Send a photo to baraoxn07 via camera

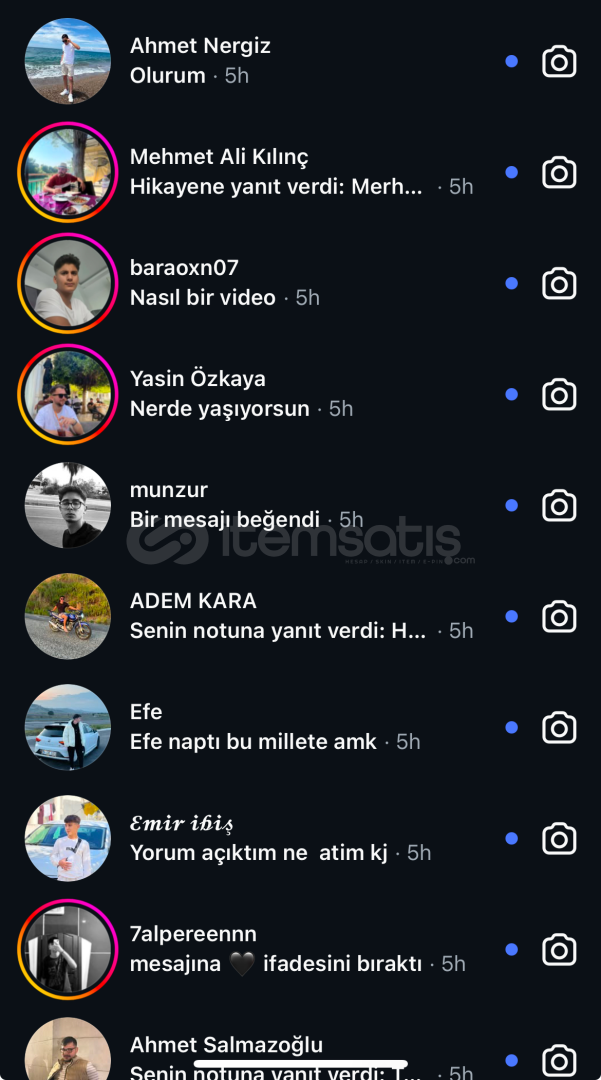(x=559, y=283)
